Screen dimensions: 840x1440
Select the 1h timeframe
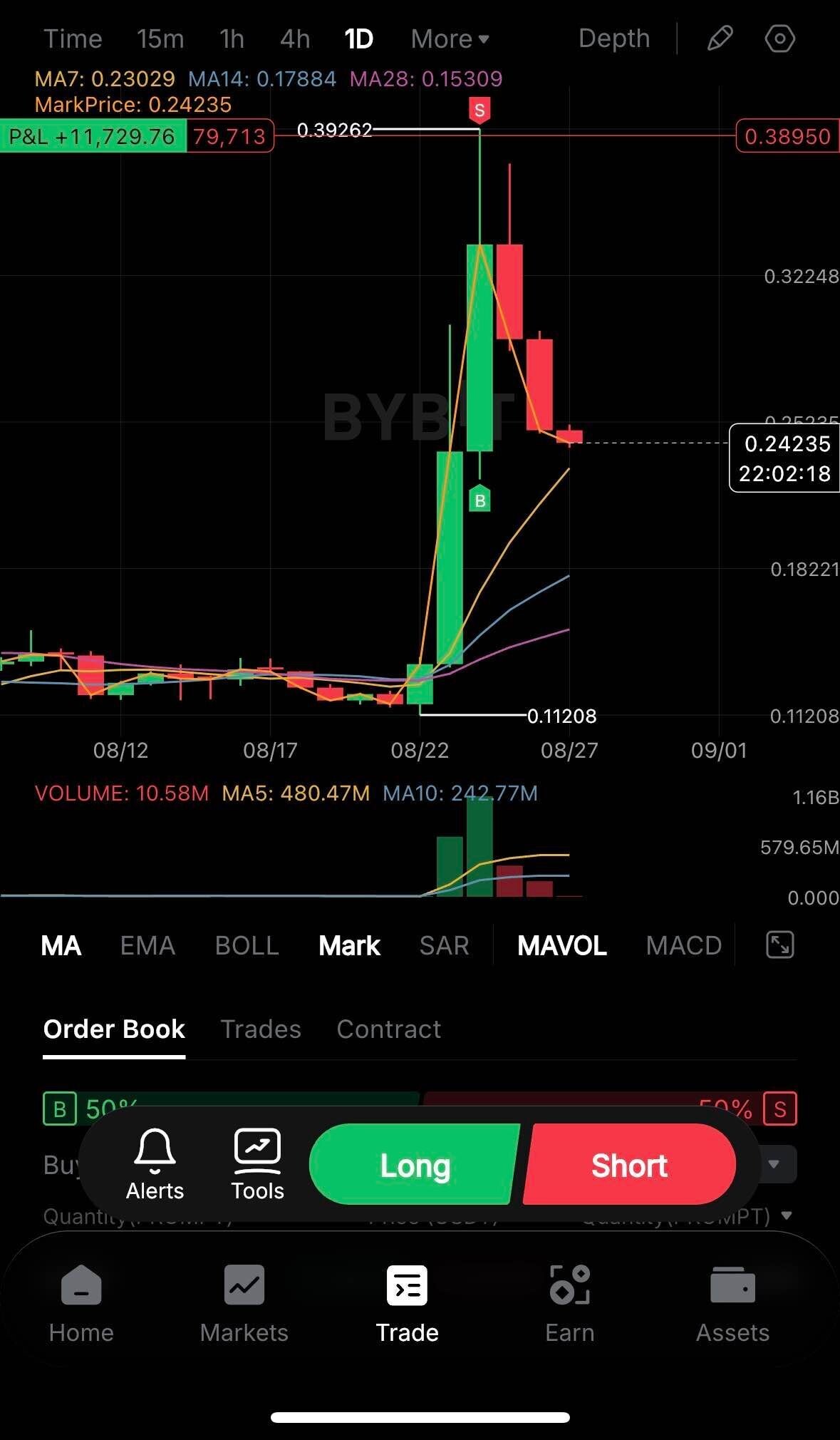232,39
